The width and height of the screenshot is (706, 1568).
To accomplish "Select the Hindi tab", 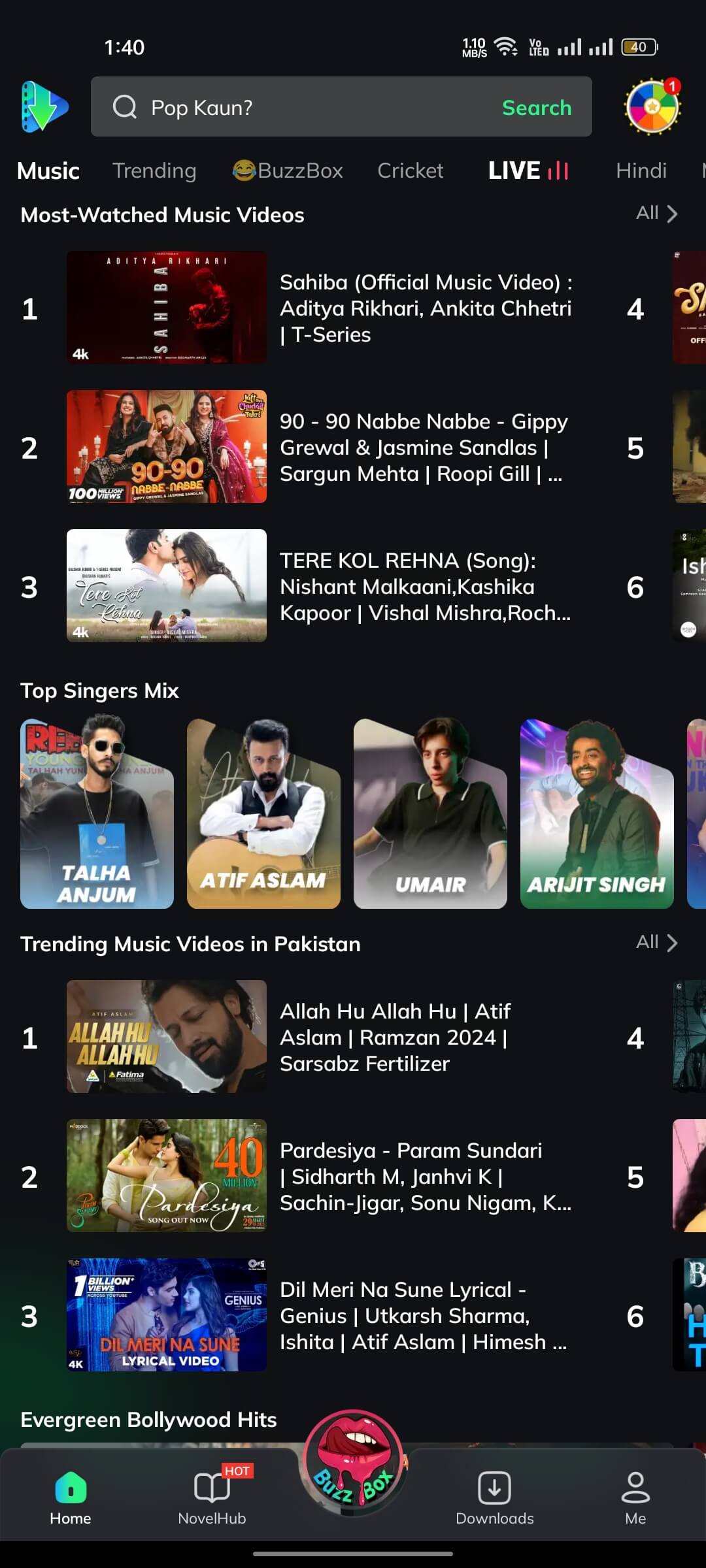I will tap(641, 171).
